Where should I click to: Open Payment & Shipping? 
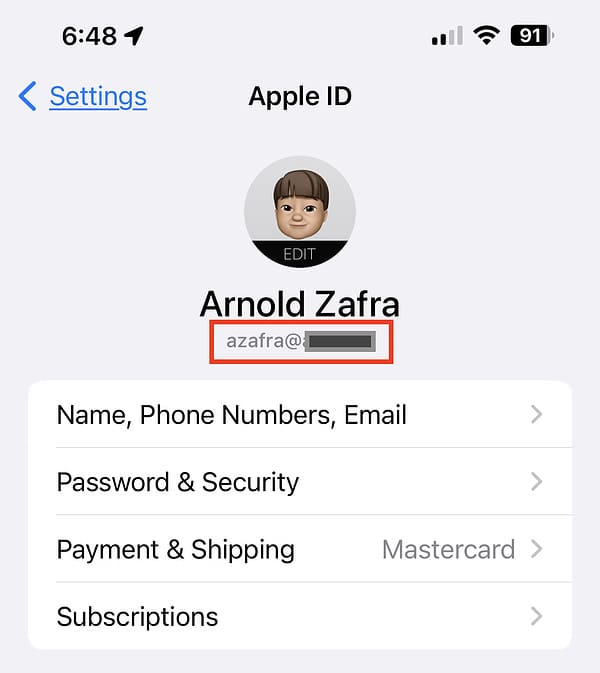(x=299, y=549)
